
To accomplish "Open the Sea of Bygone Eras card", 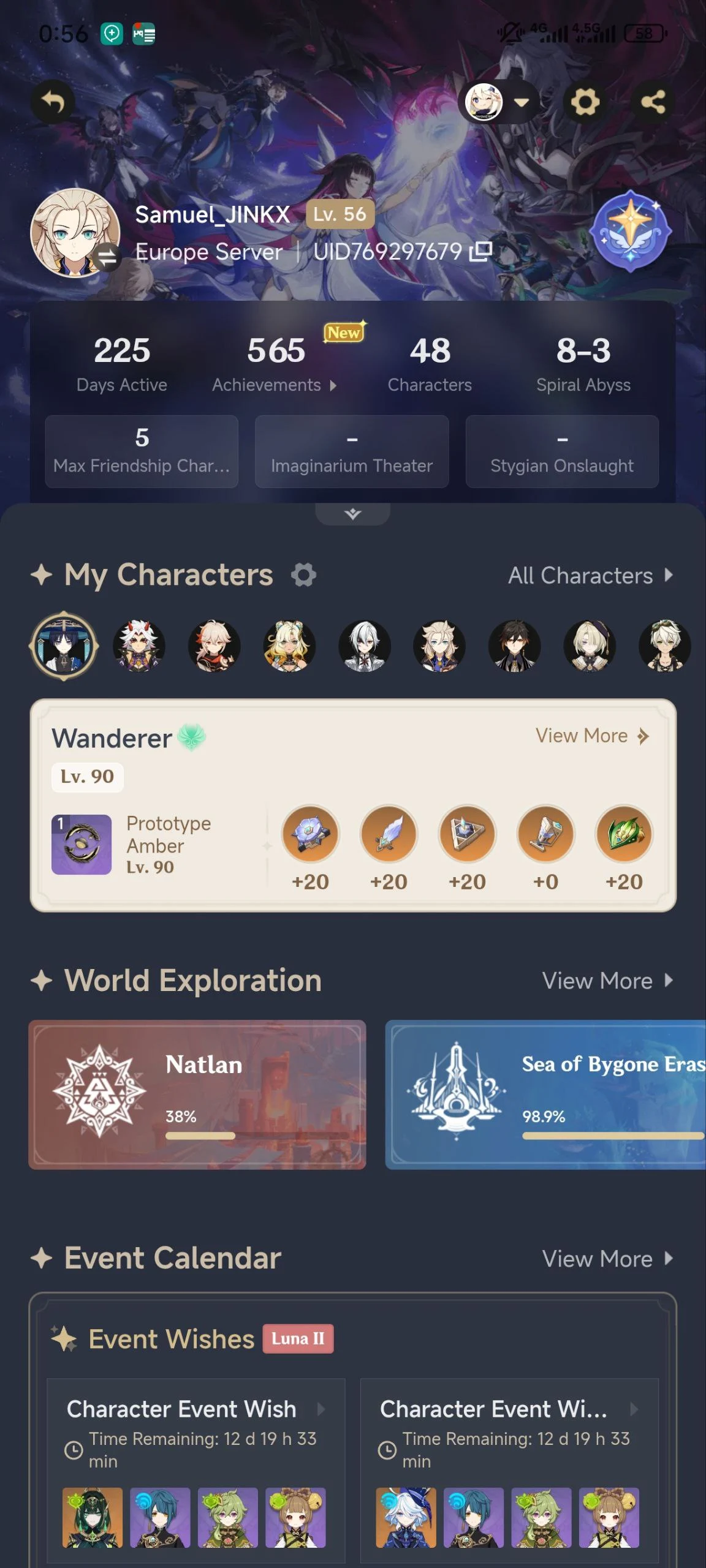I will pyautogui.click(x=545, y=1095).
